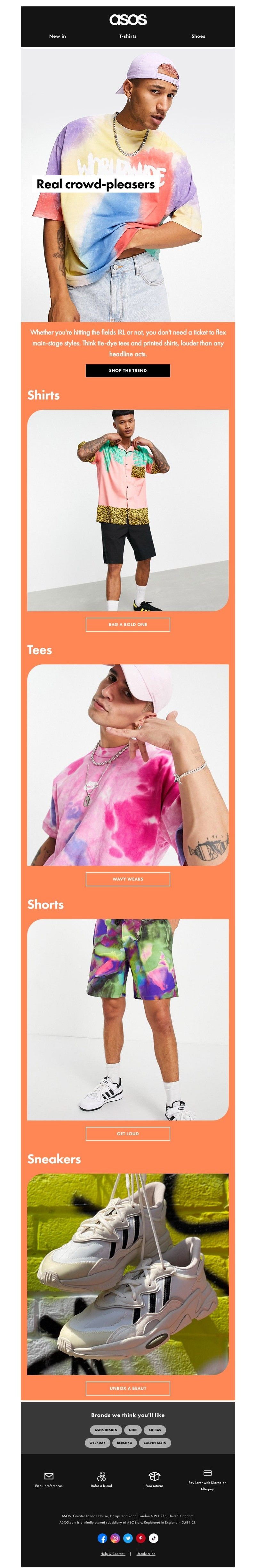The width and height of the screenshot is (256, 1568).
Task: View Free returns info
Action: (x=154, y=1479)
